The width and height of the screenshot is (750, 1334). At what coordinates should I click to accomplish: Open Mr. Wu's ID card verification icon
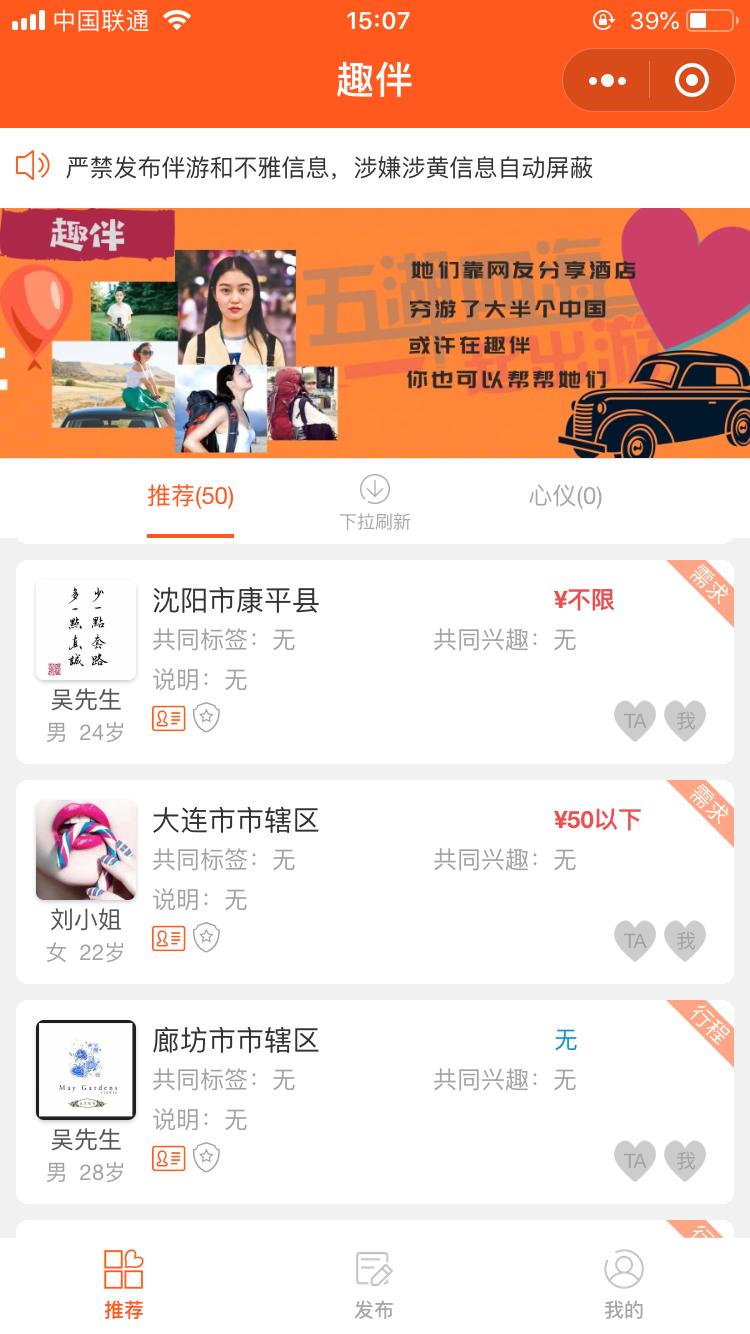pyautogui.click(x=167, y=718)
